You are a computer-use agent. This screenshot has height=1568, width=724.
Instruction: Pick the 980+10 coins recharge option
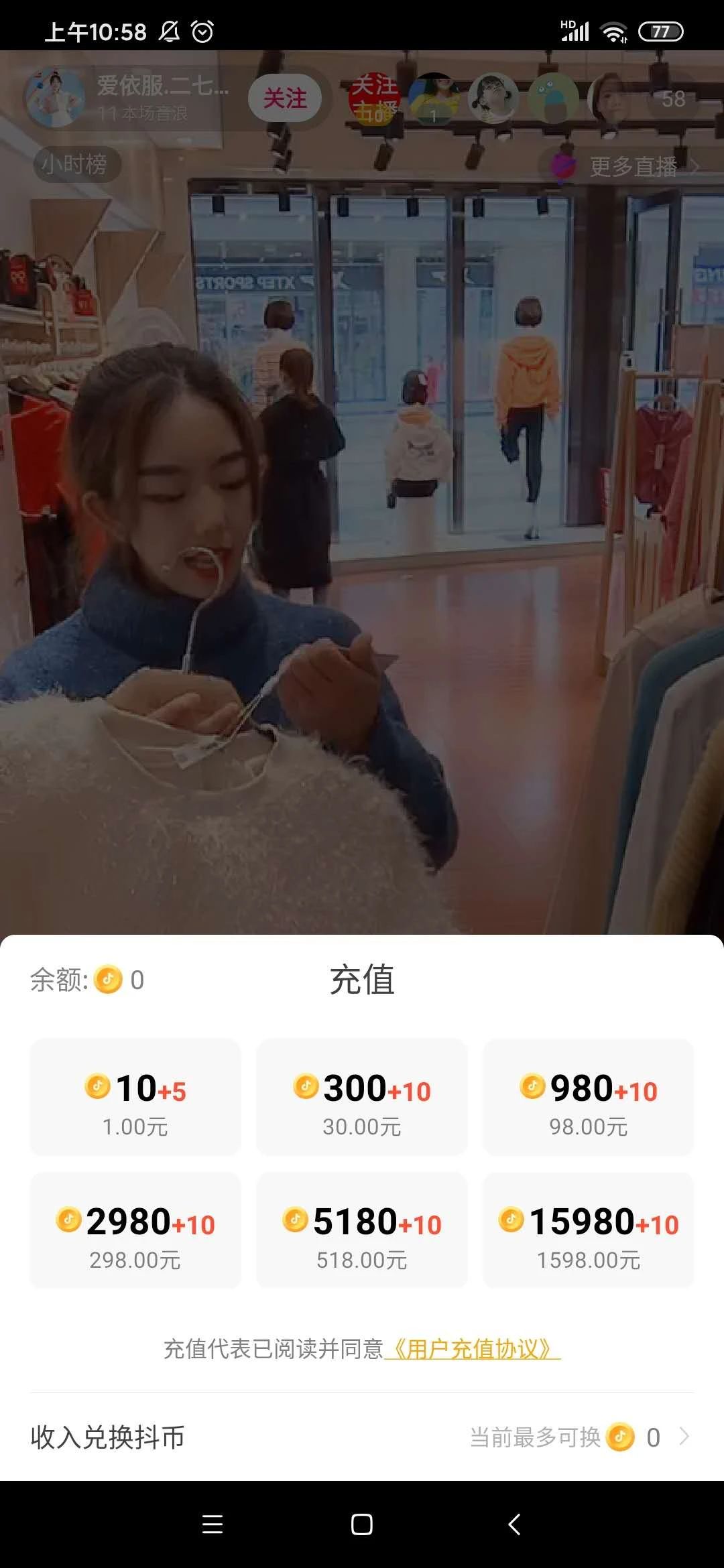[588, 1097]
